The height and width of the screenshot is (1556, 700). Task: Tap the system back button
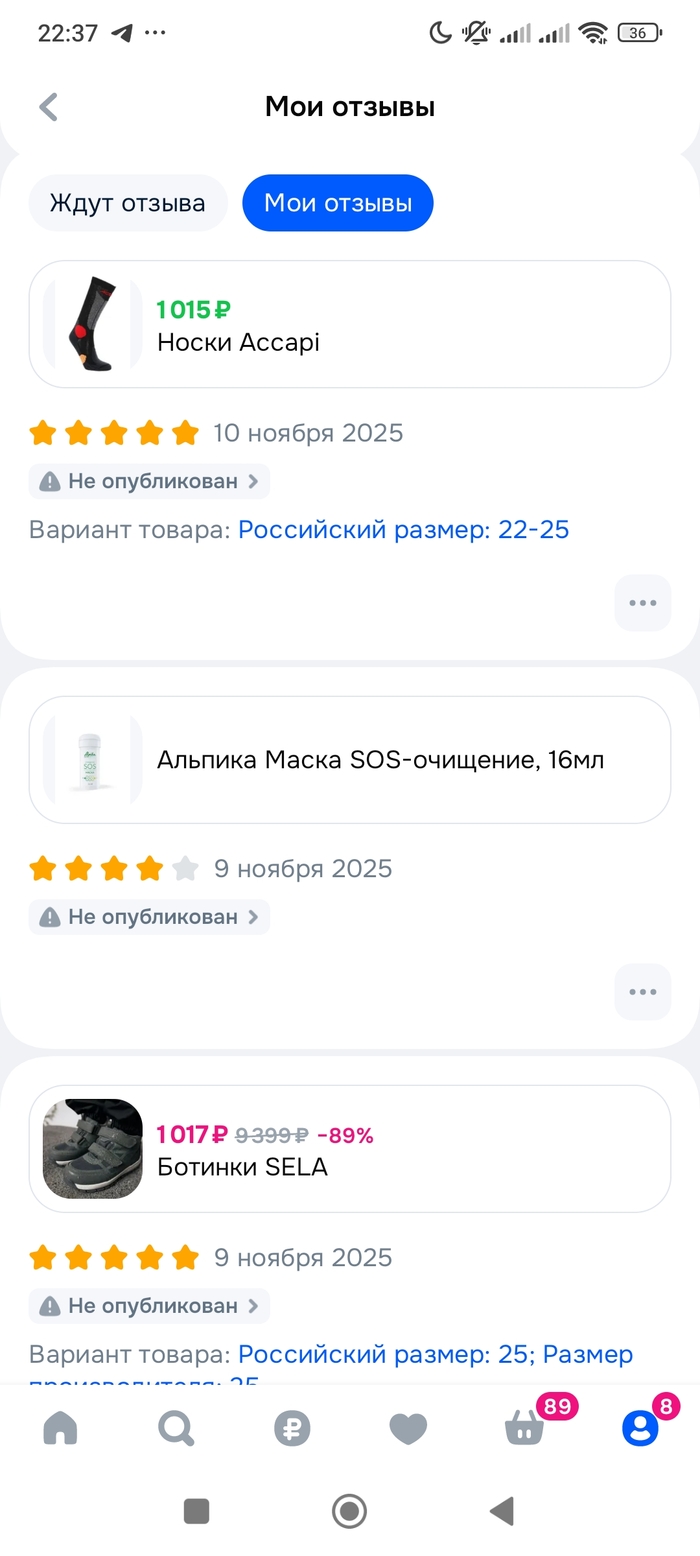pos(502,1510)
